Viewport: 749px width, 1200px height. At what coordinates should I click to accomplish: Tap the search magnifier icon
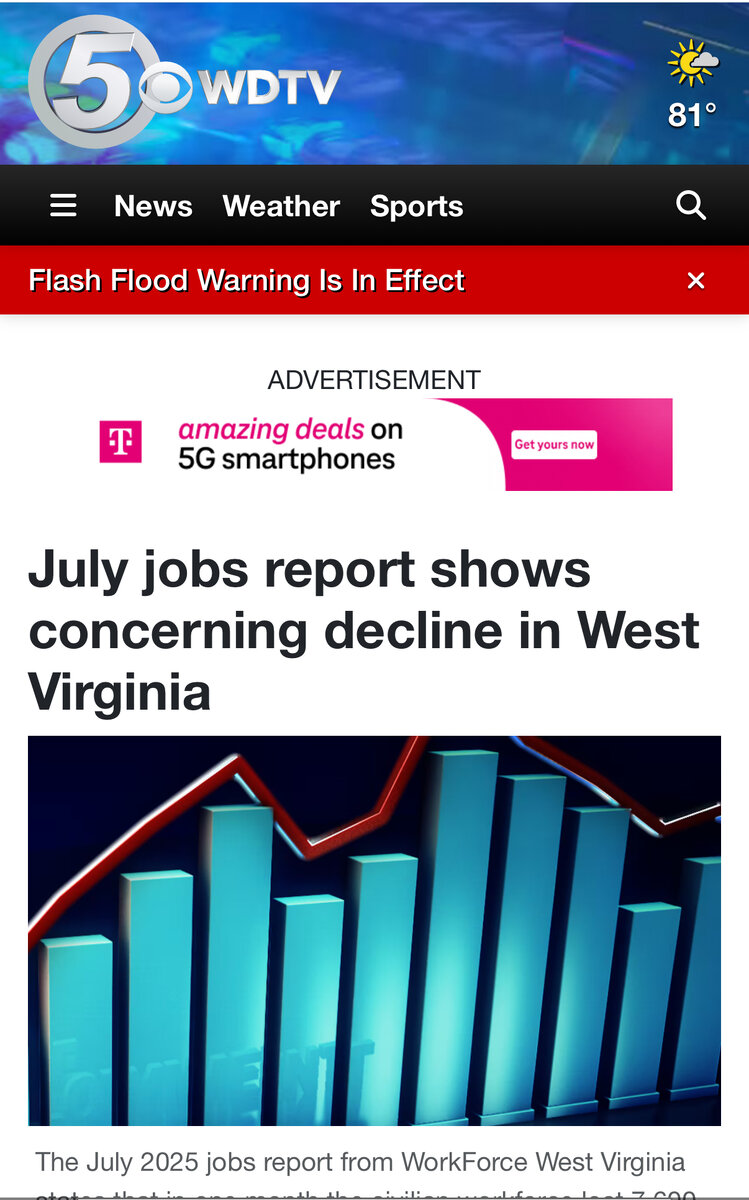(x=691, y=205)
